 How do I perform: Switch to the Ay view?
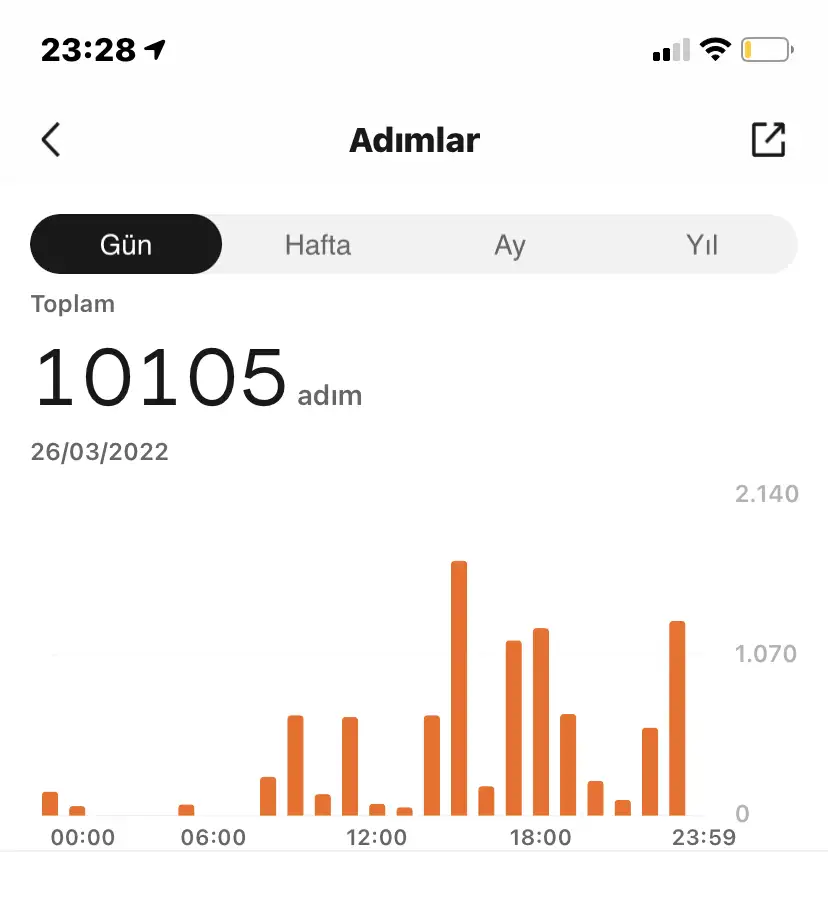tap(509, 245)
